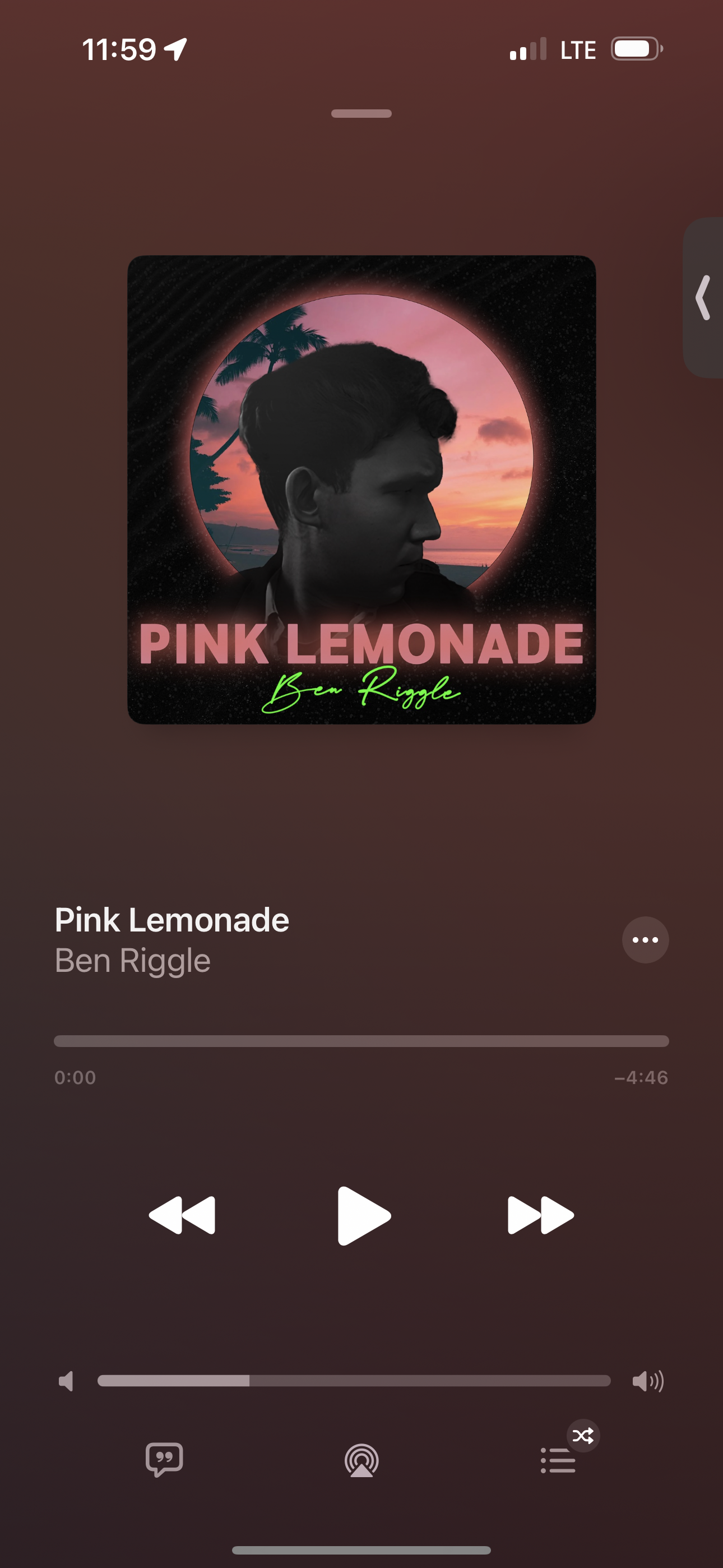Open the more options ellipsis menu

[x=645, y=940]
